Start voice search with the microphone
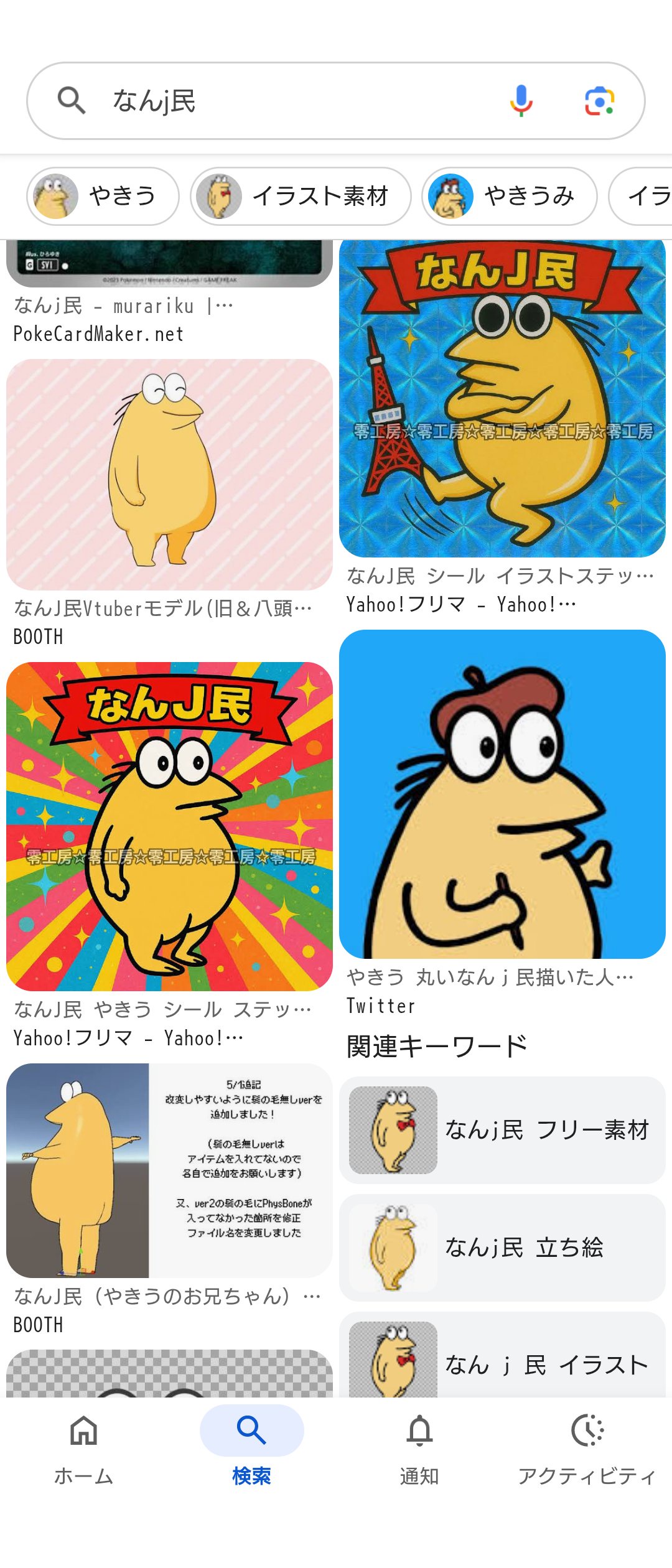 (x=521, y=101)
